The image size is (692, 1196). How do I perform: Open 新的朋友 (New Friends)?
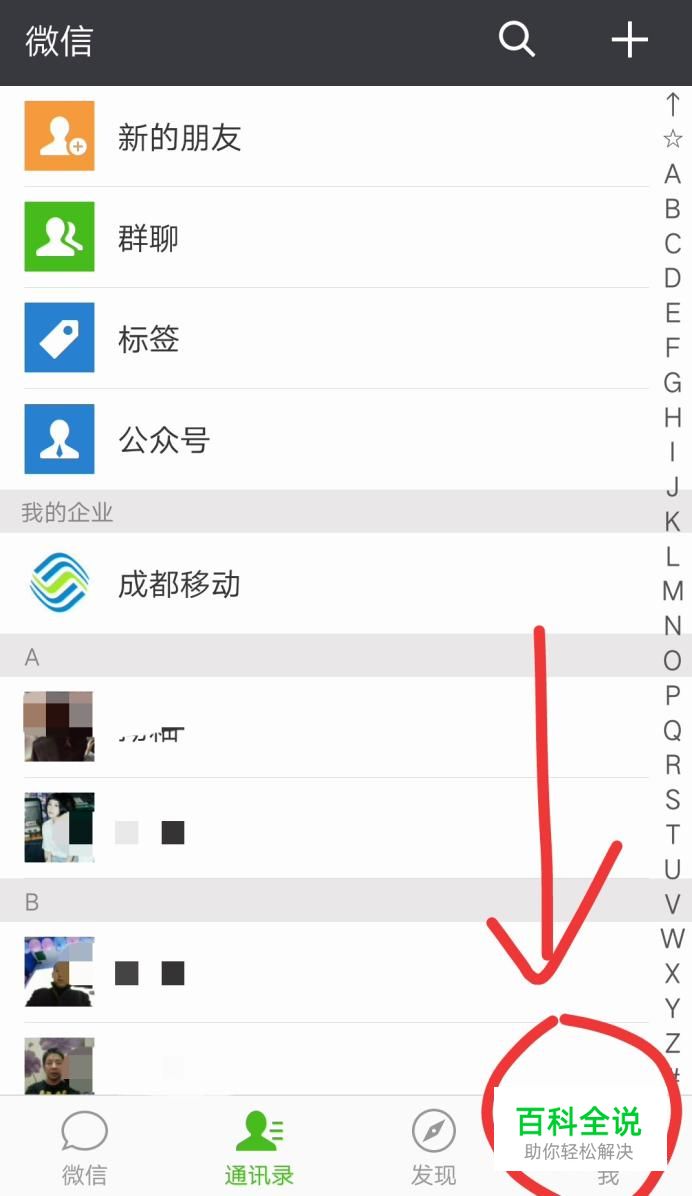pos(180,137)
